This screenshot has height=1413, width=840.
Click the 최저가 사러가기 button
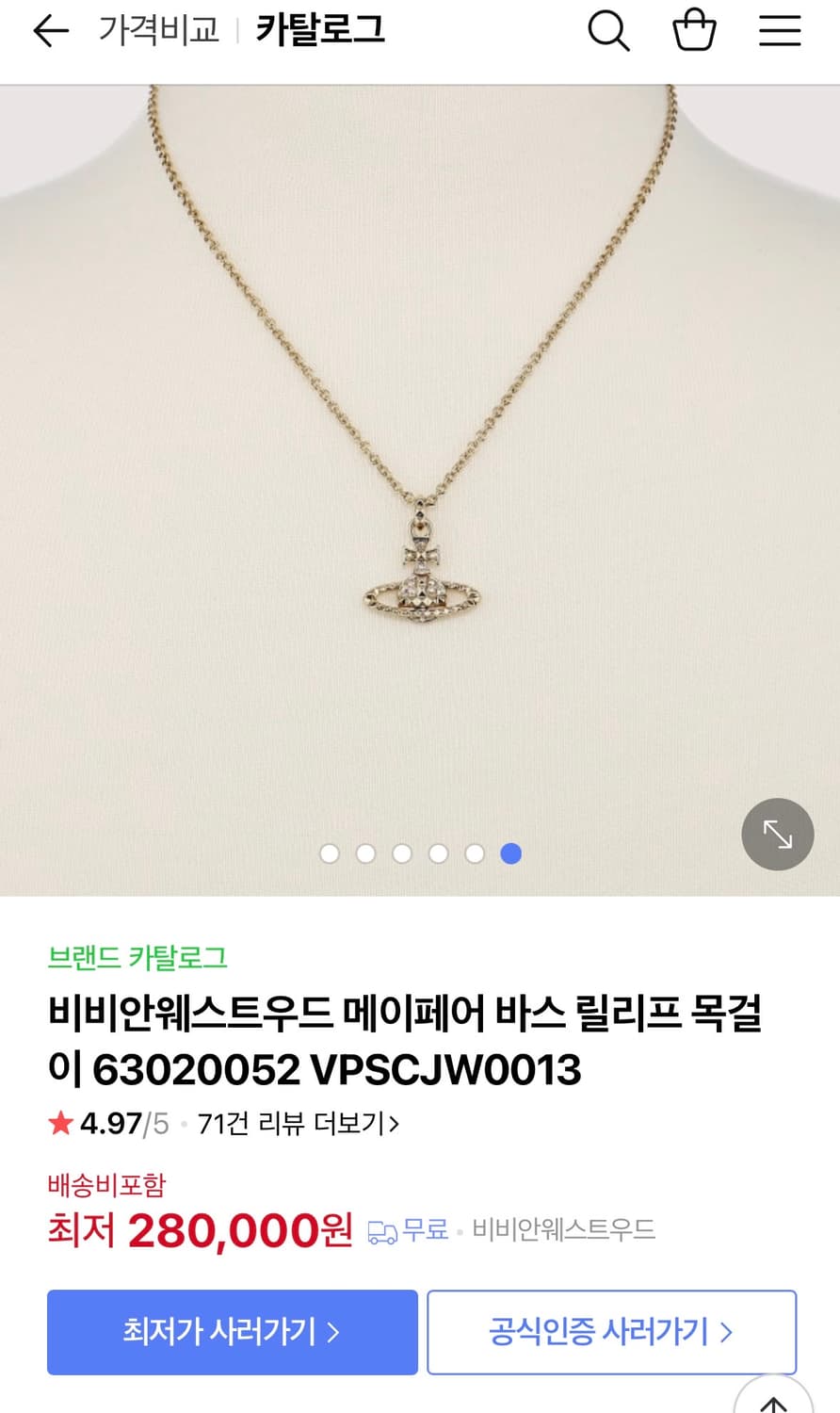tap(231, 1331)
